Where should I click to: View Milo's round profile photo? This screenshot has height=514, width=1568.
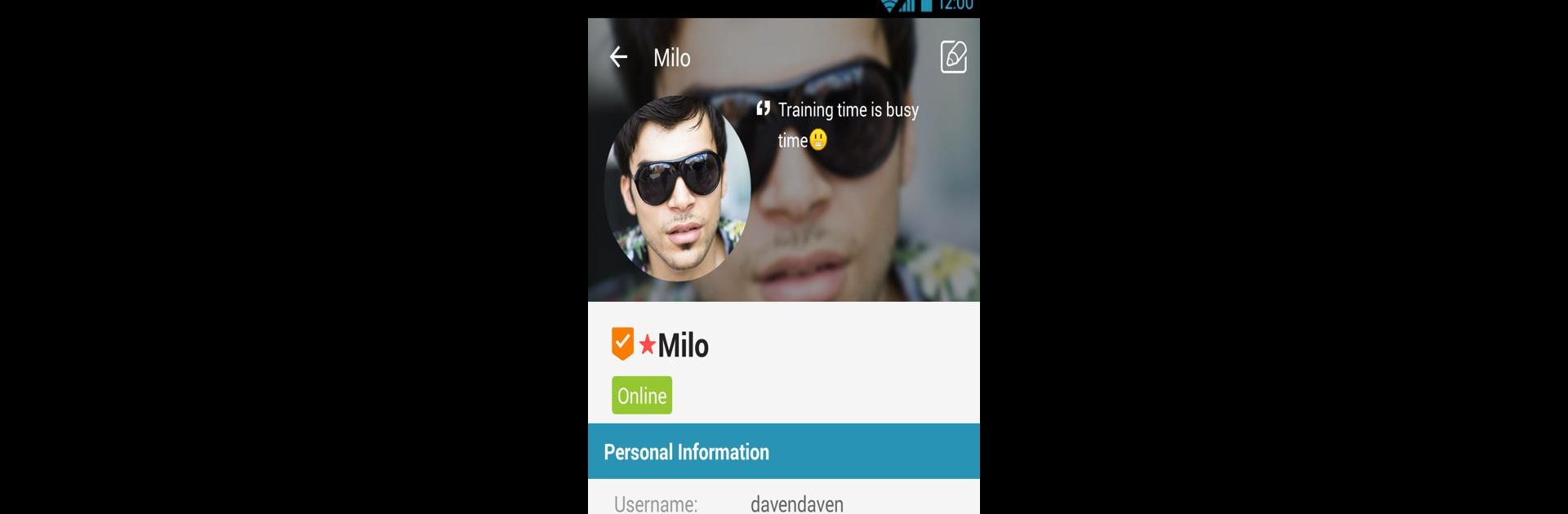[677, 189]
